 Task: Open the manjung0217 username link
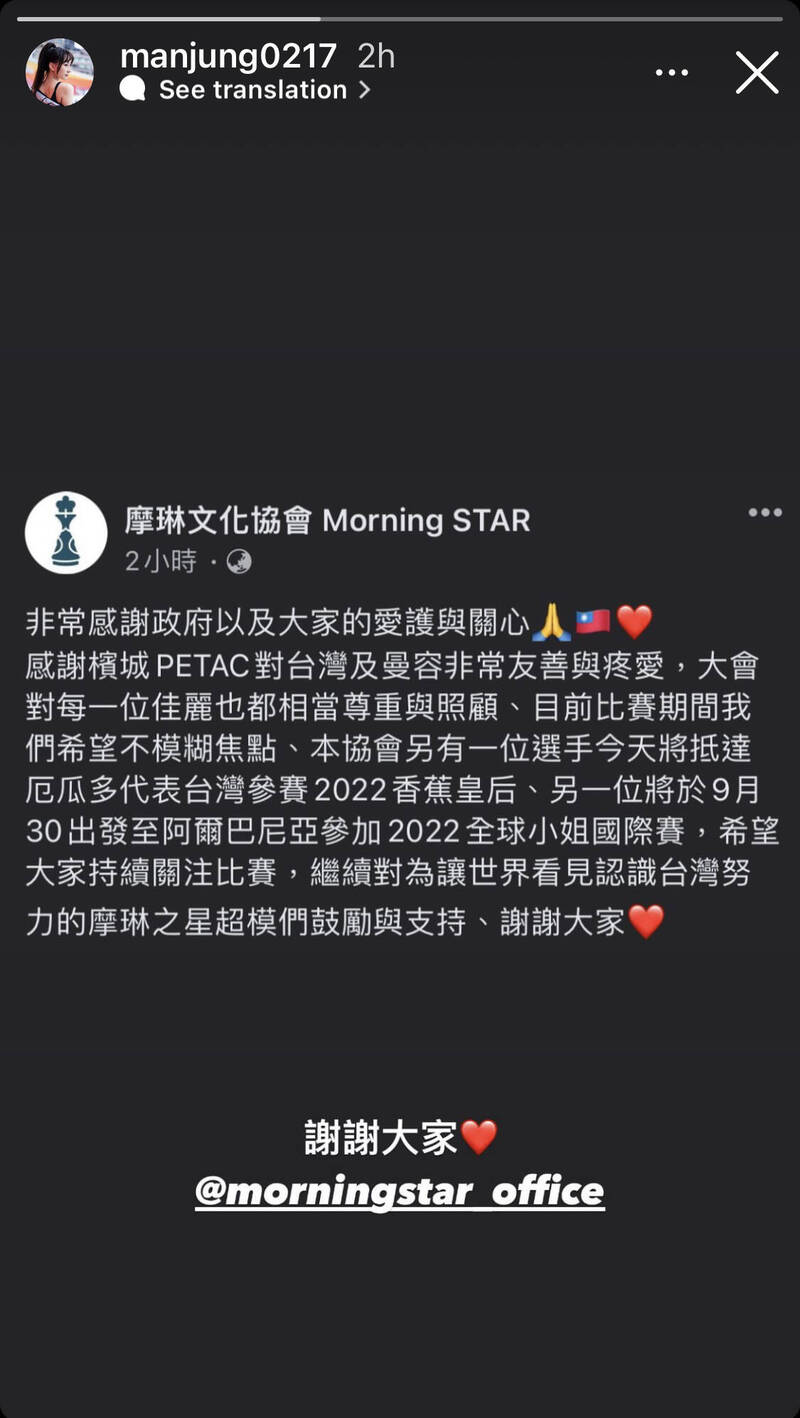pyautogui.click(x=228, y=56)
